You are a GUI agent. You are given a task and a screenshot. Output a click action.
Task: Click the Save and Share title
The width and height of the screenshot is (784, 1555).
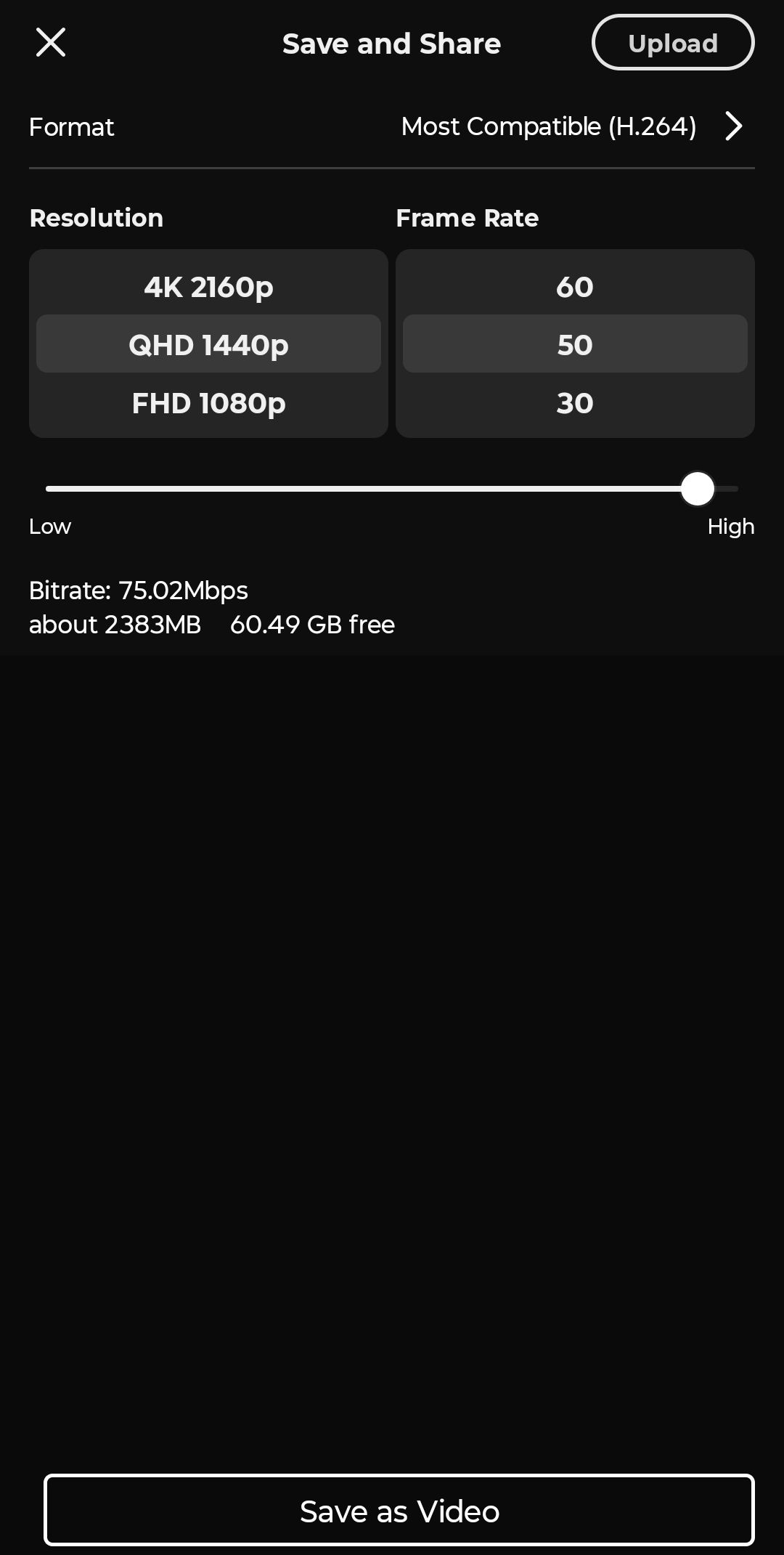(x=391, y=42)
